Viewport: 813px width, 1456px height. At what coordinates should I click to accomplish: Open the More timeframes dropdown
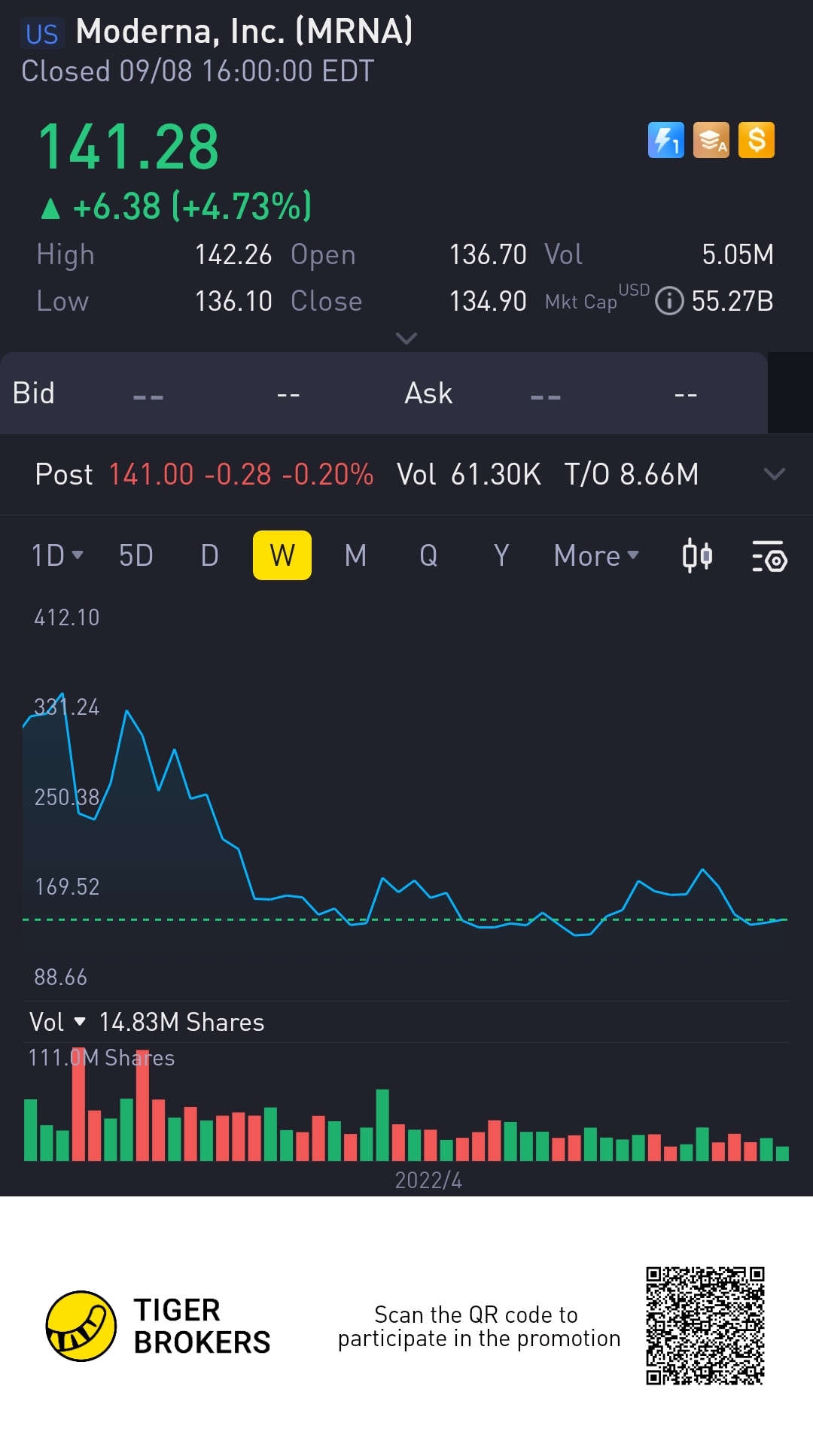pyautogui.click(x=595, y=556)
